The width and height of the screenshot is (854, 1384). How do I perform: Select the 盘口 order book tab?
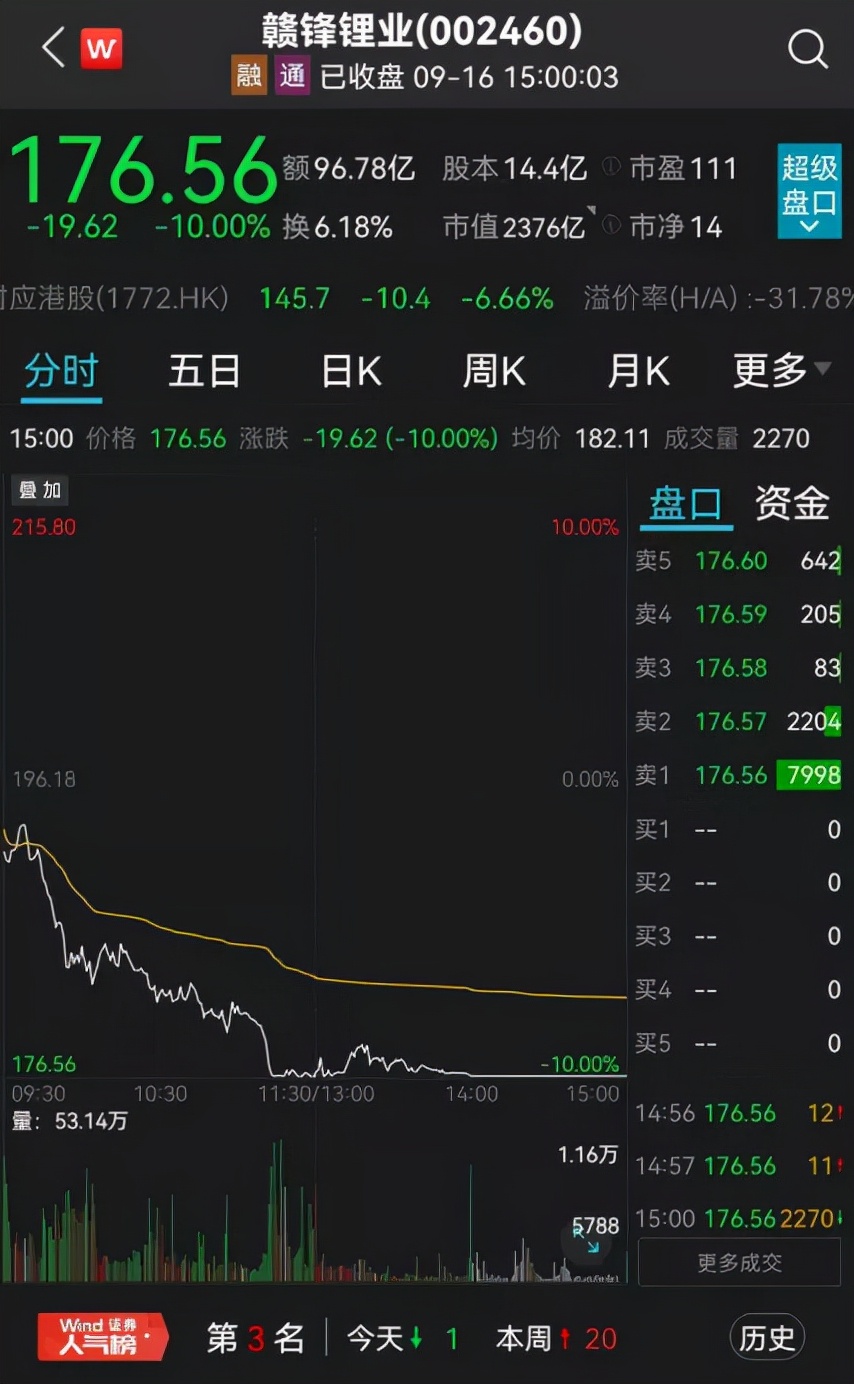click(x=686, y=504)
